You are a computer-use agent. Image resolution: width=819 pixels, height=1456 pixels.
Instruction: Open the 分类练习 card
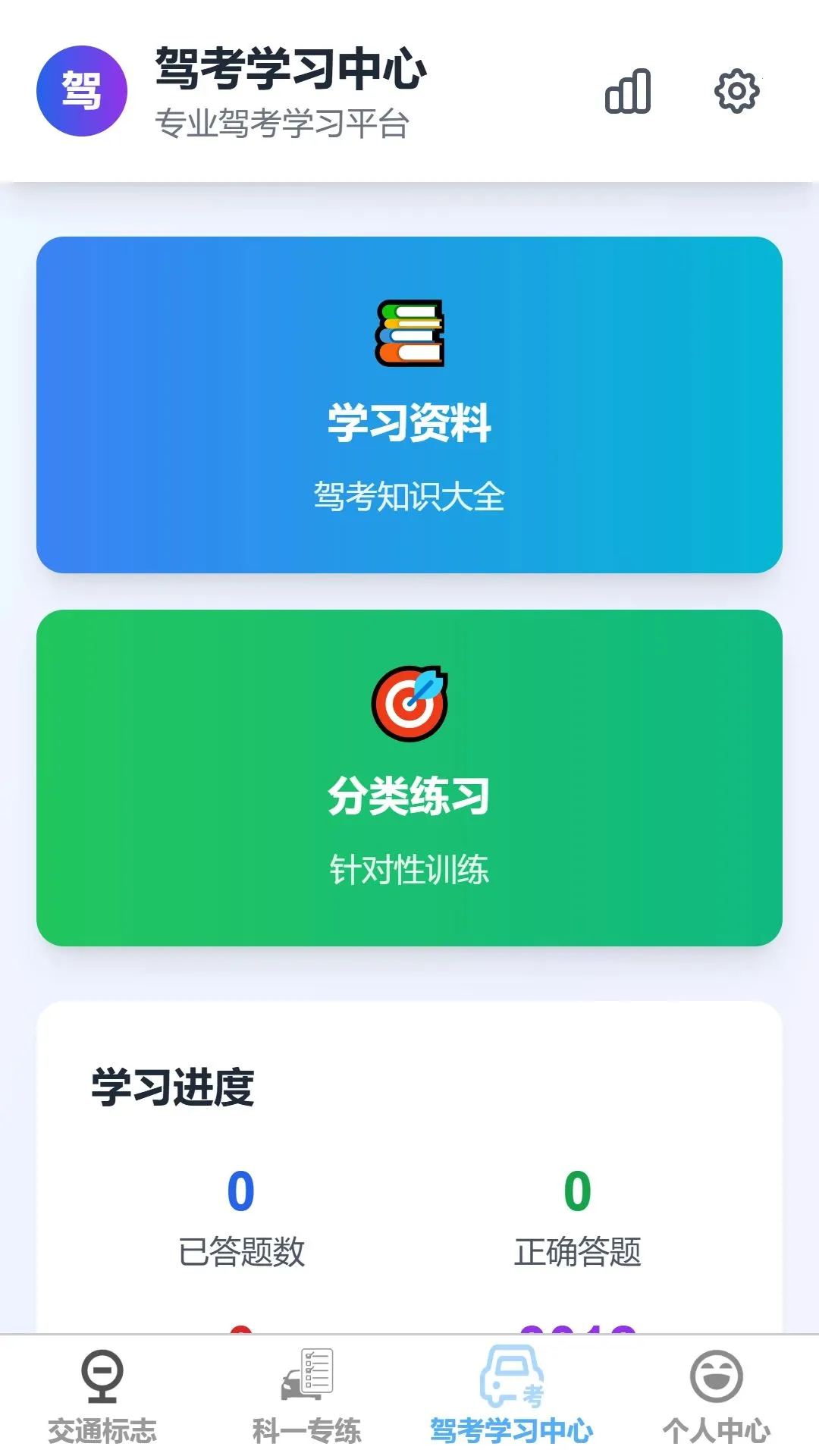[409, 778]
